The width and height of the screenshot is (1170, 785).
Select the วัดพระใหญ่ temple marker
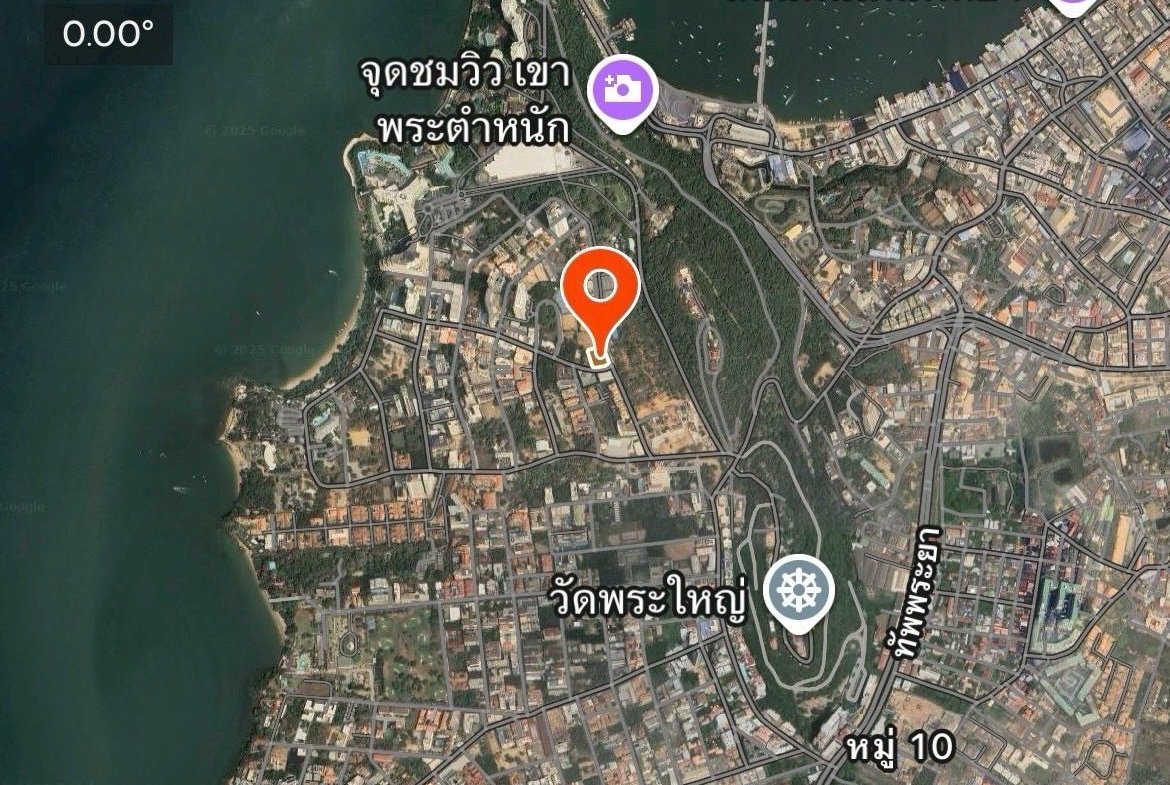pyautogui.click(x=798, y=591)
